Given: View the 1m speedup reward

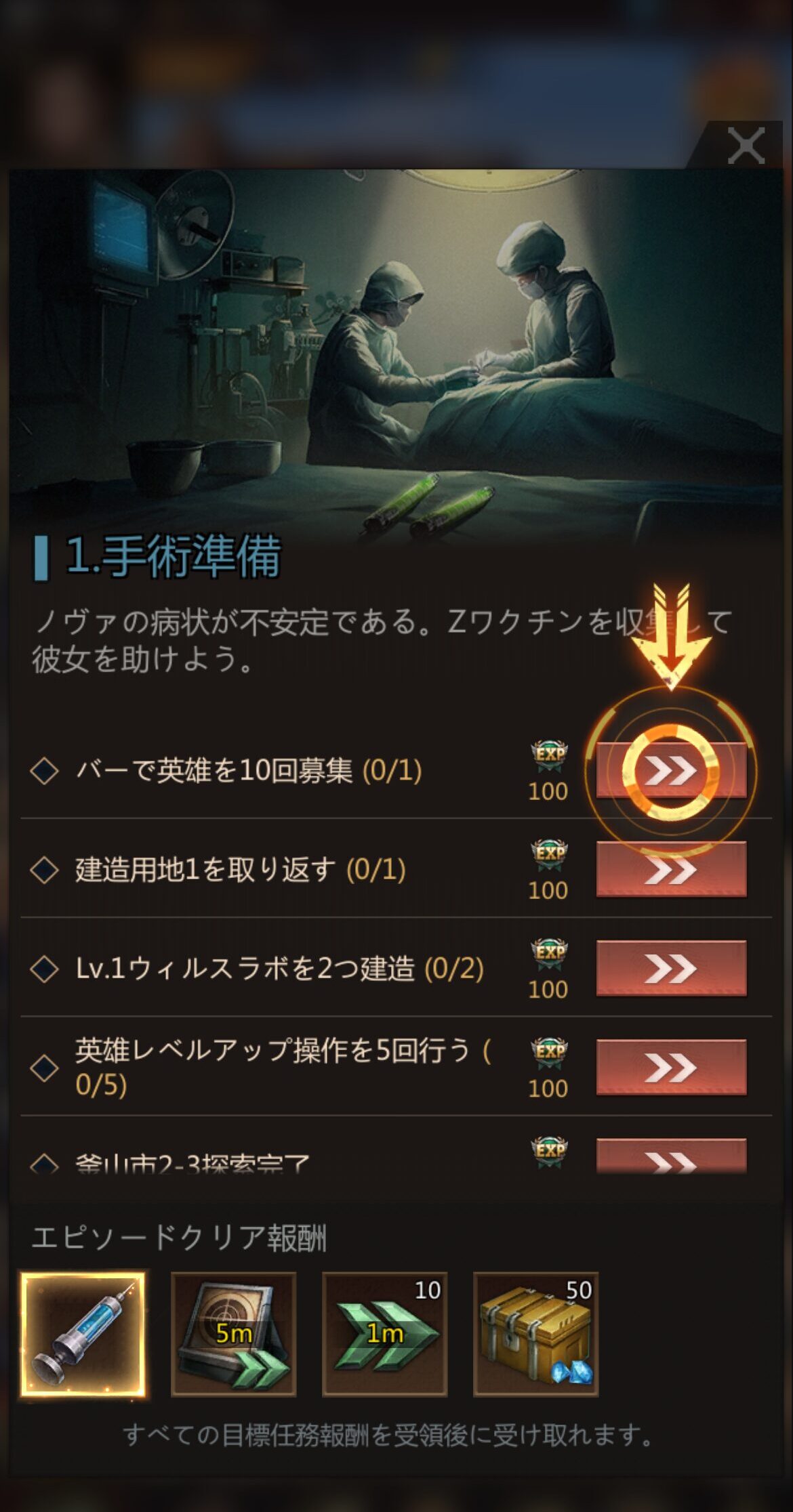Looking at the screenshot, I should [x=384, y=1335].
